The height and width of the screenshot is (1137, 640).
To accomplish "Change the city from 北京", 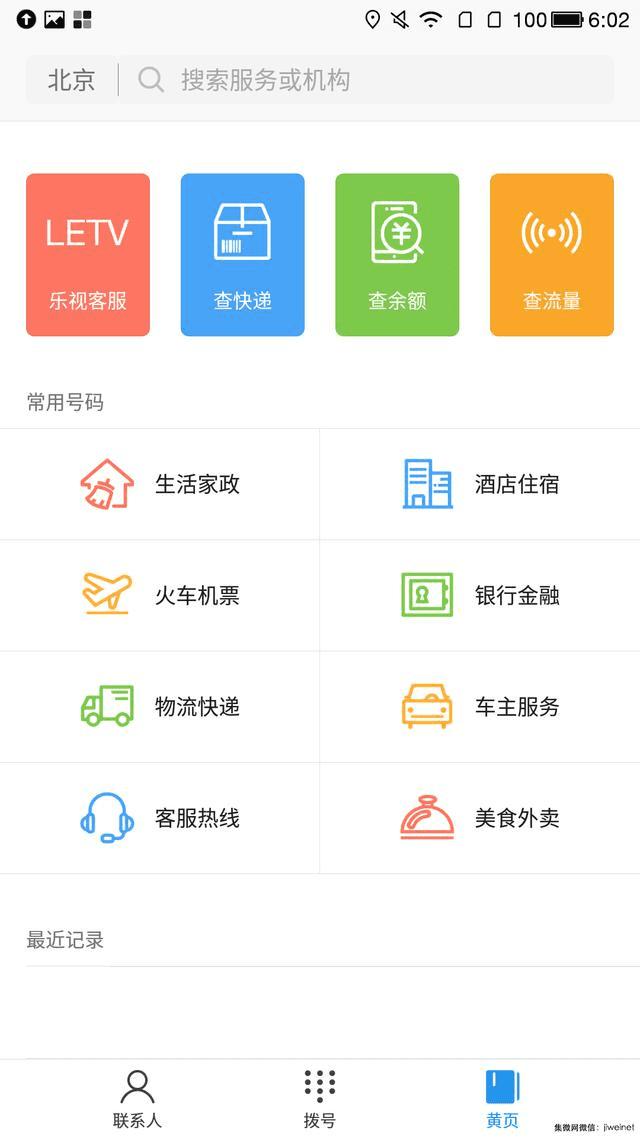I will point(72,80).
